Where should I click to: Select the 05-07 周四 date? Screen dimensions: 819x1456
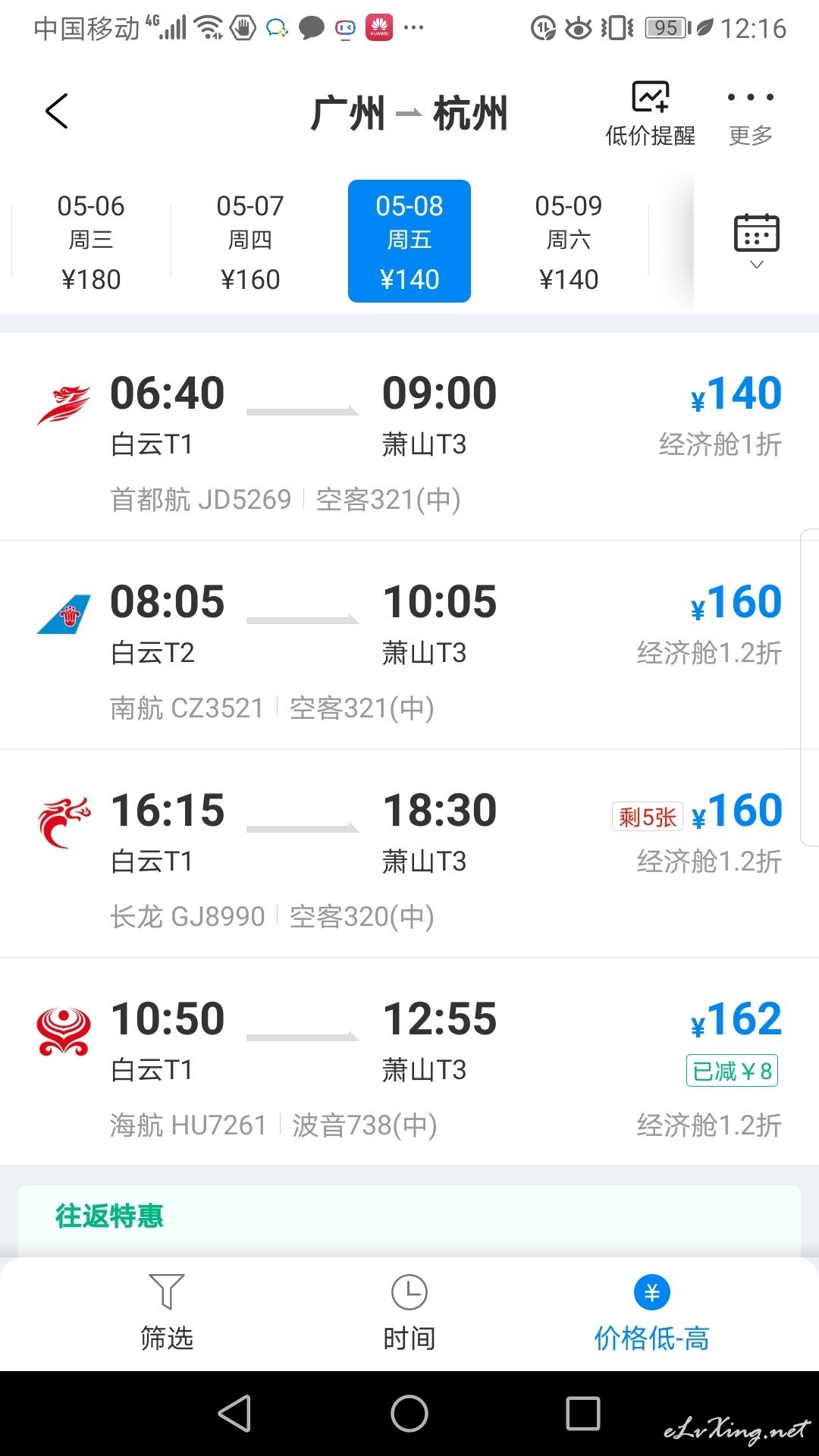pos(250,241)
